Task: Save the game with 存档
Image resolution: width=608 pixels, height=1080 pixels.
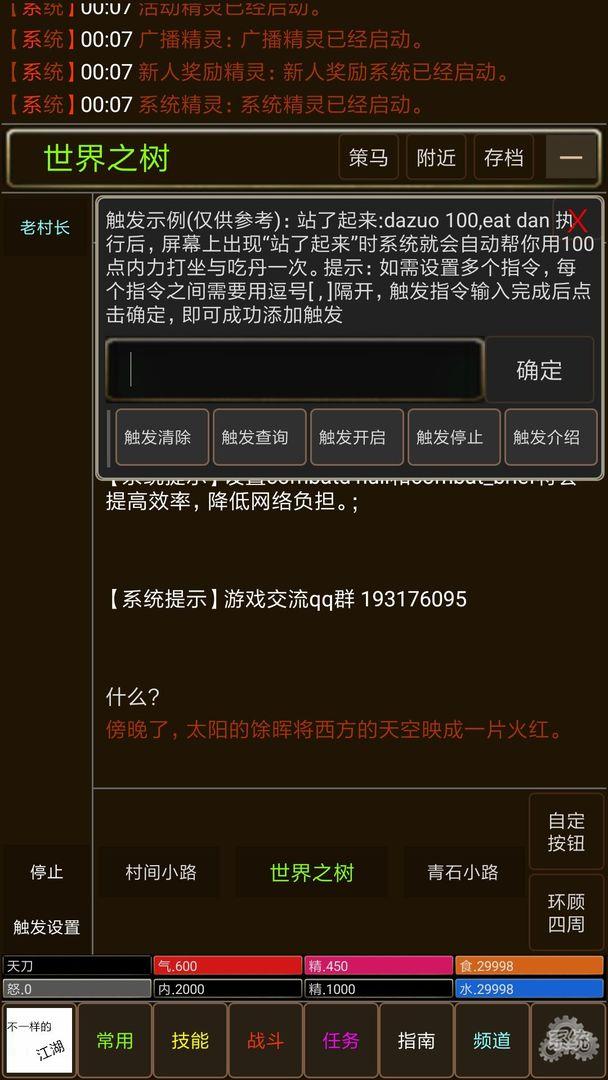Action: (503, 158)
